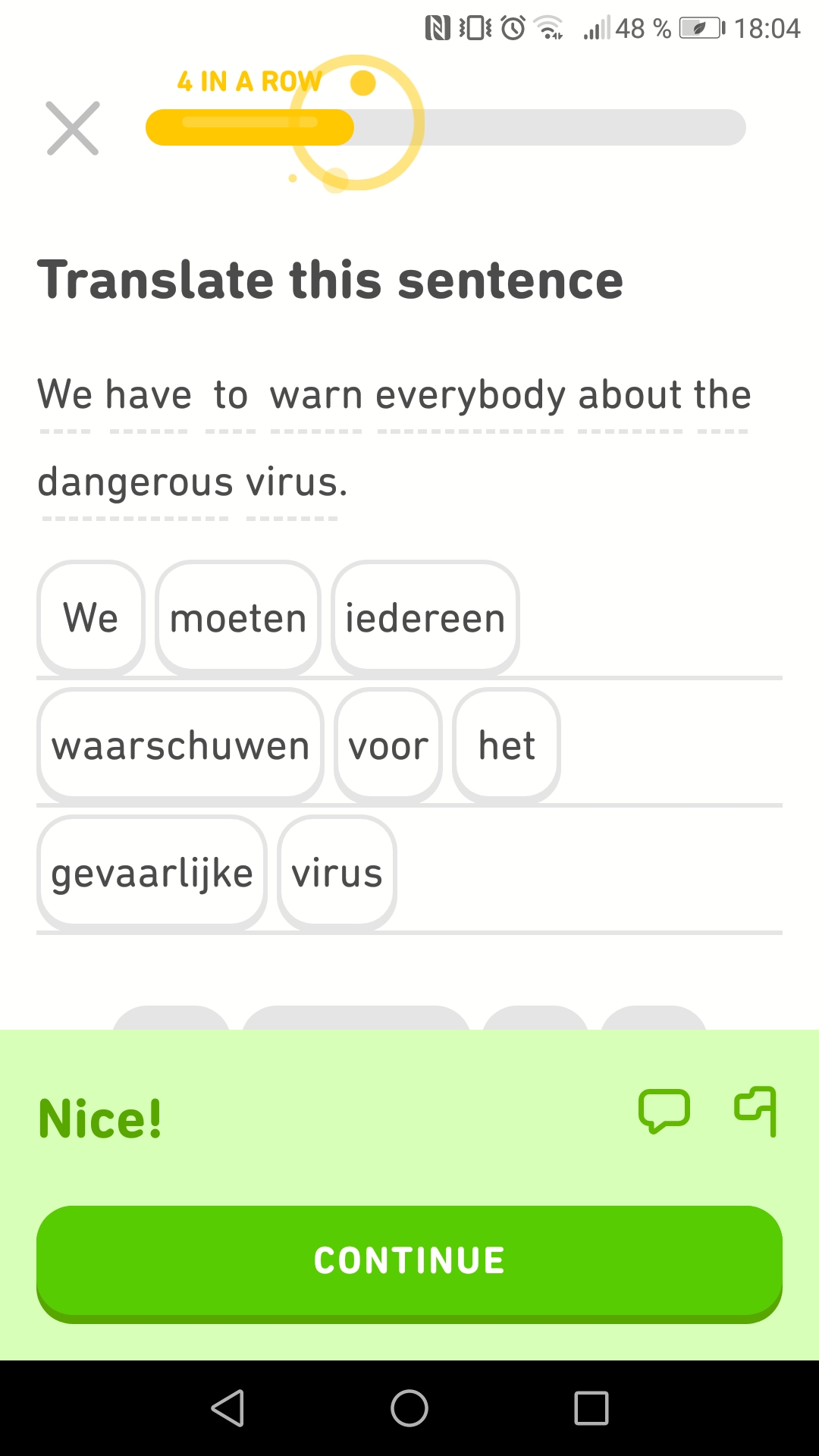The image size is (819, 1456).
Task: Select the 'waarschuwen' word chip
Action: (x=180, y=745)
